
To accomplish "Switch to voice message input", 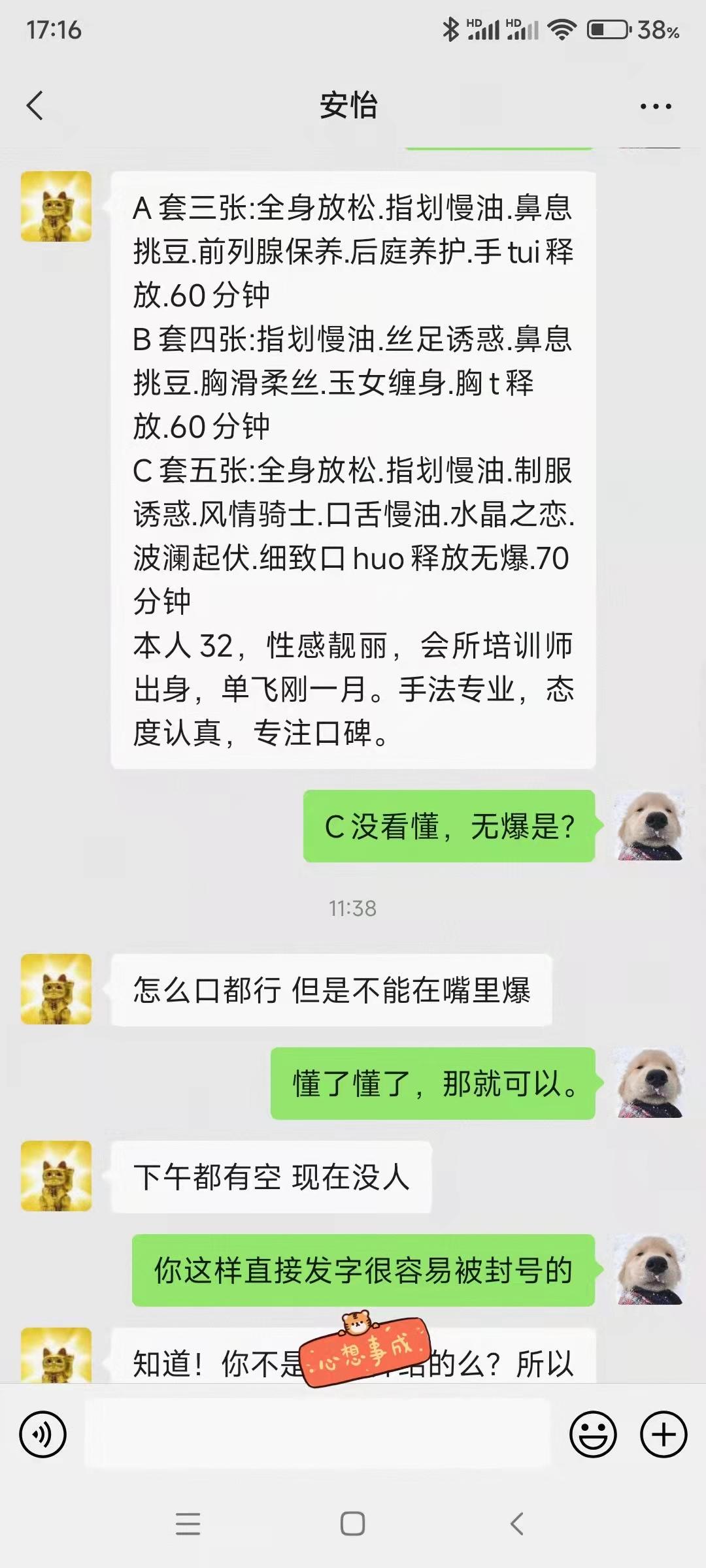I will pyautogui.click(x=43, y=1435).
